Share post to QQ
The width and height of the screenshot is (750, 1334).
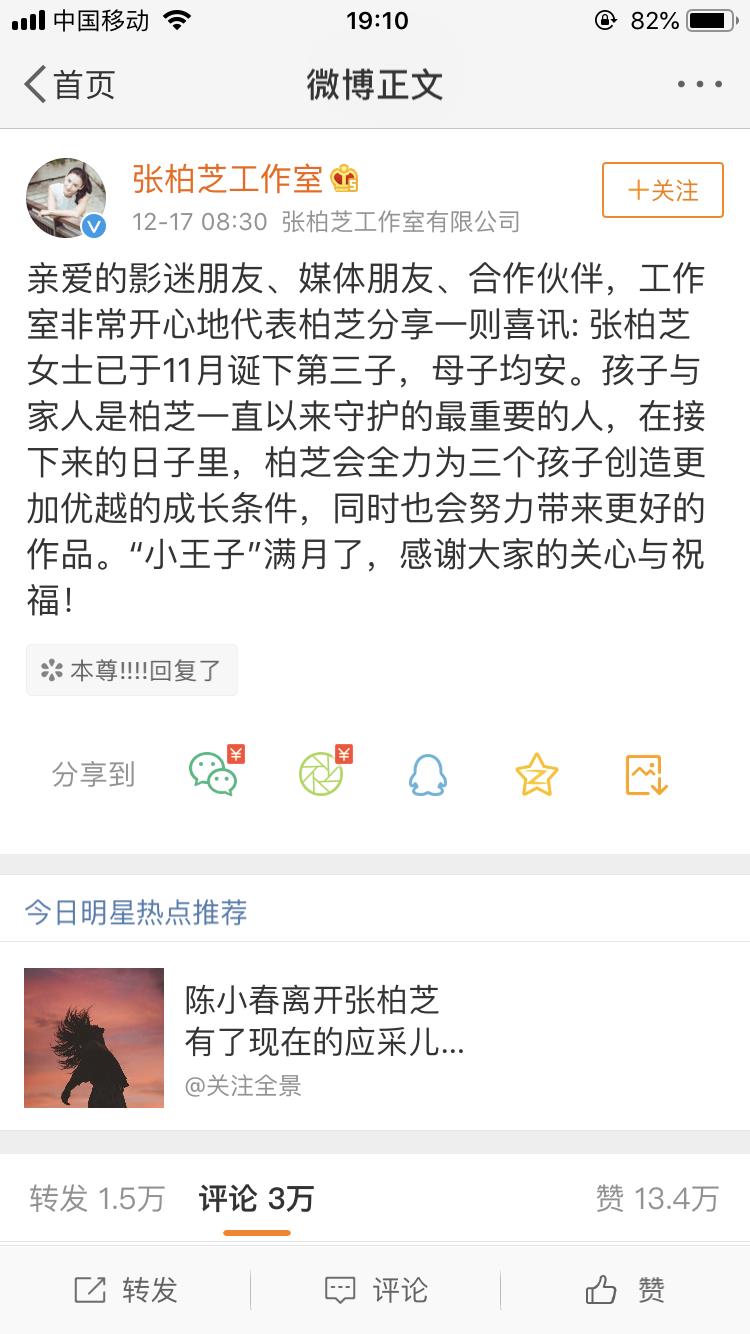click(428, 775)
